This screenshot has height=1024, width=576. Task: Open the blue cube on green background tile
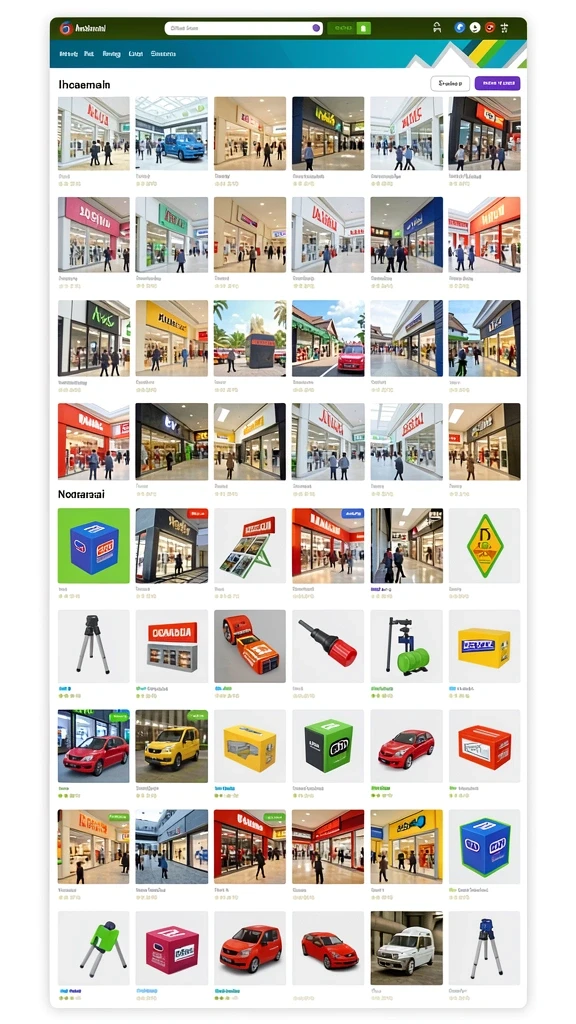pos(93,545)
